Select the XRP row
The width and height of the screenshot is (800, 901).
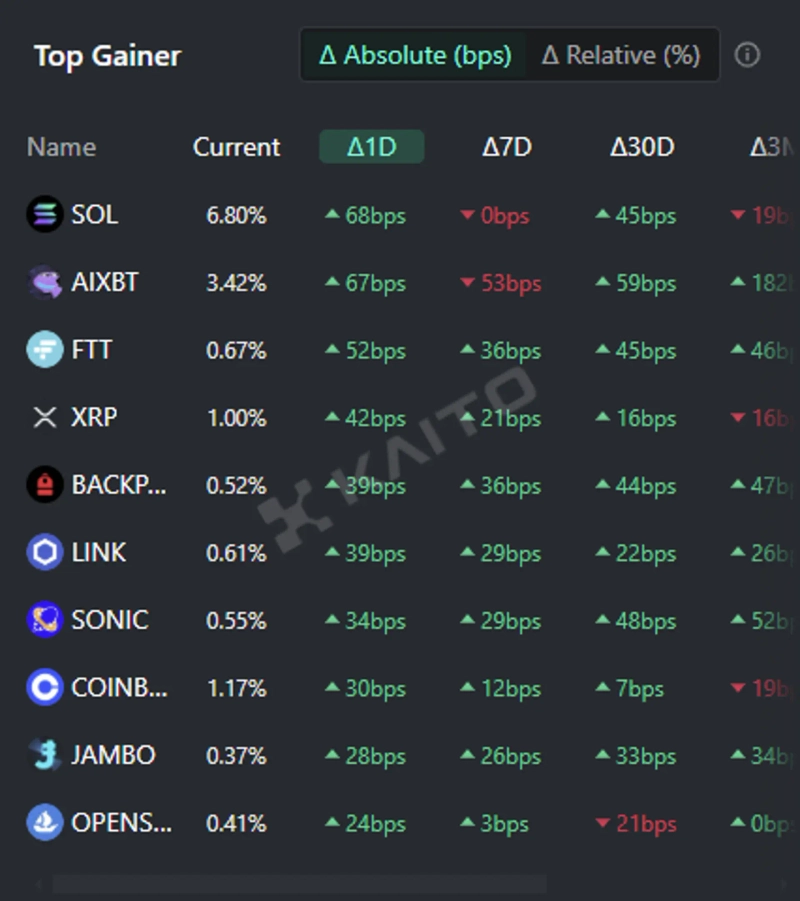point(94,418)
